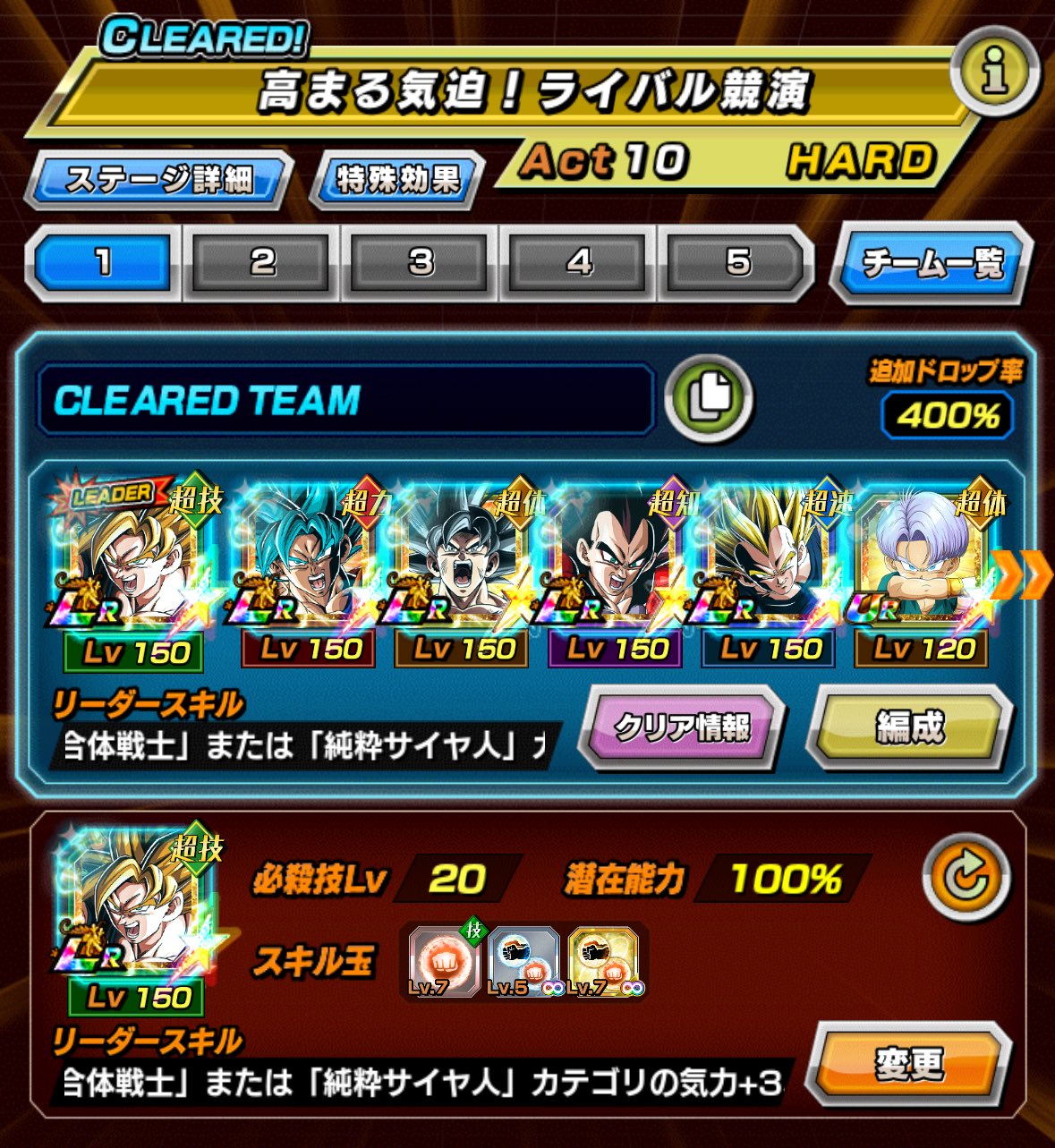Tap 変更 to change the character
Viewport: 1055px width, 1148px height.
[x=908, y=1066]
